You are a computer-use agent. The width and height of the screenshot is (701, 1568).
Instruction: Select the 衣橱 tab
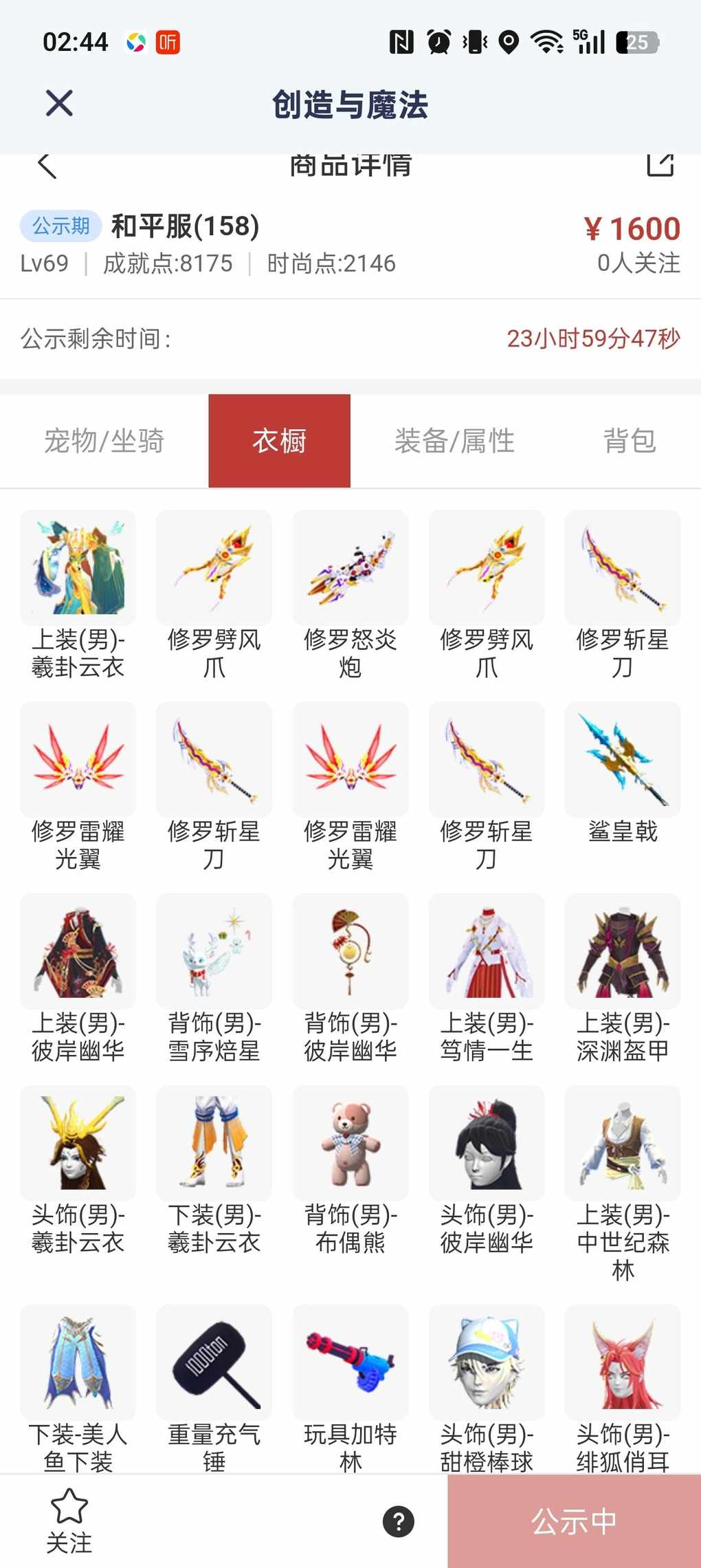pos(279,441)
